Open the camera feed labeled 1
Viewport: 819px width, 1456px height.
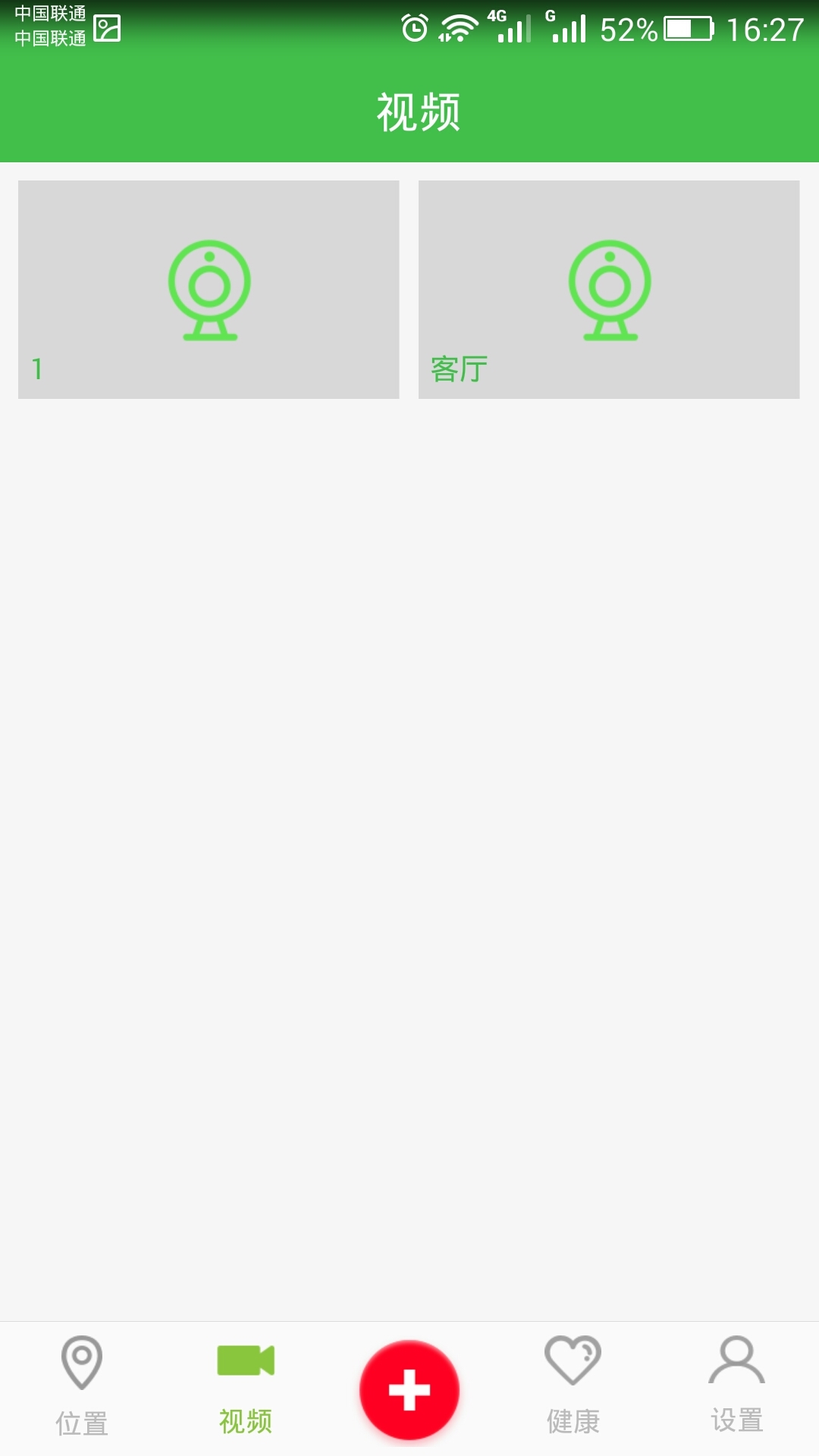coord(209,290)
